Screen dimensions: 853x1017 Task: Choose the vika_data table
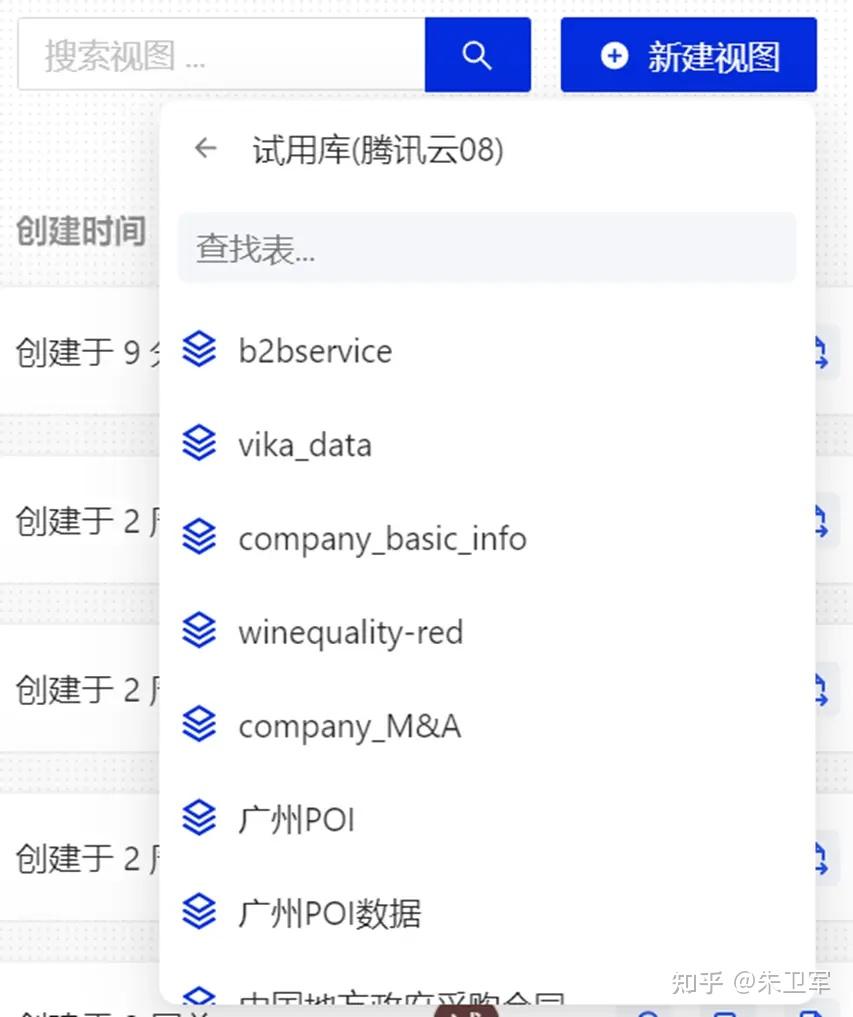305,444
